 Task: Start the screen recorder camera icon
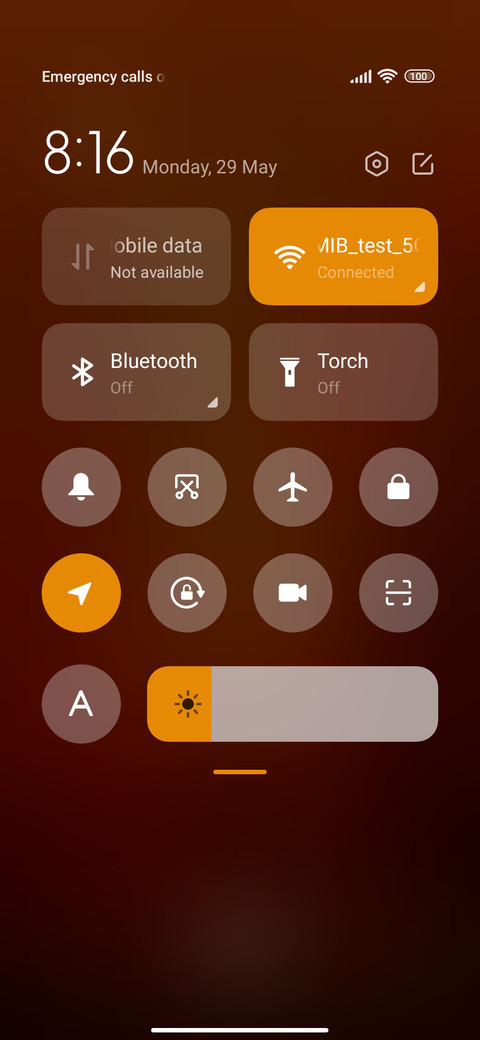293,593
